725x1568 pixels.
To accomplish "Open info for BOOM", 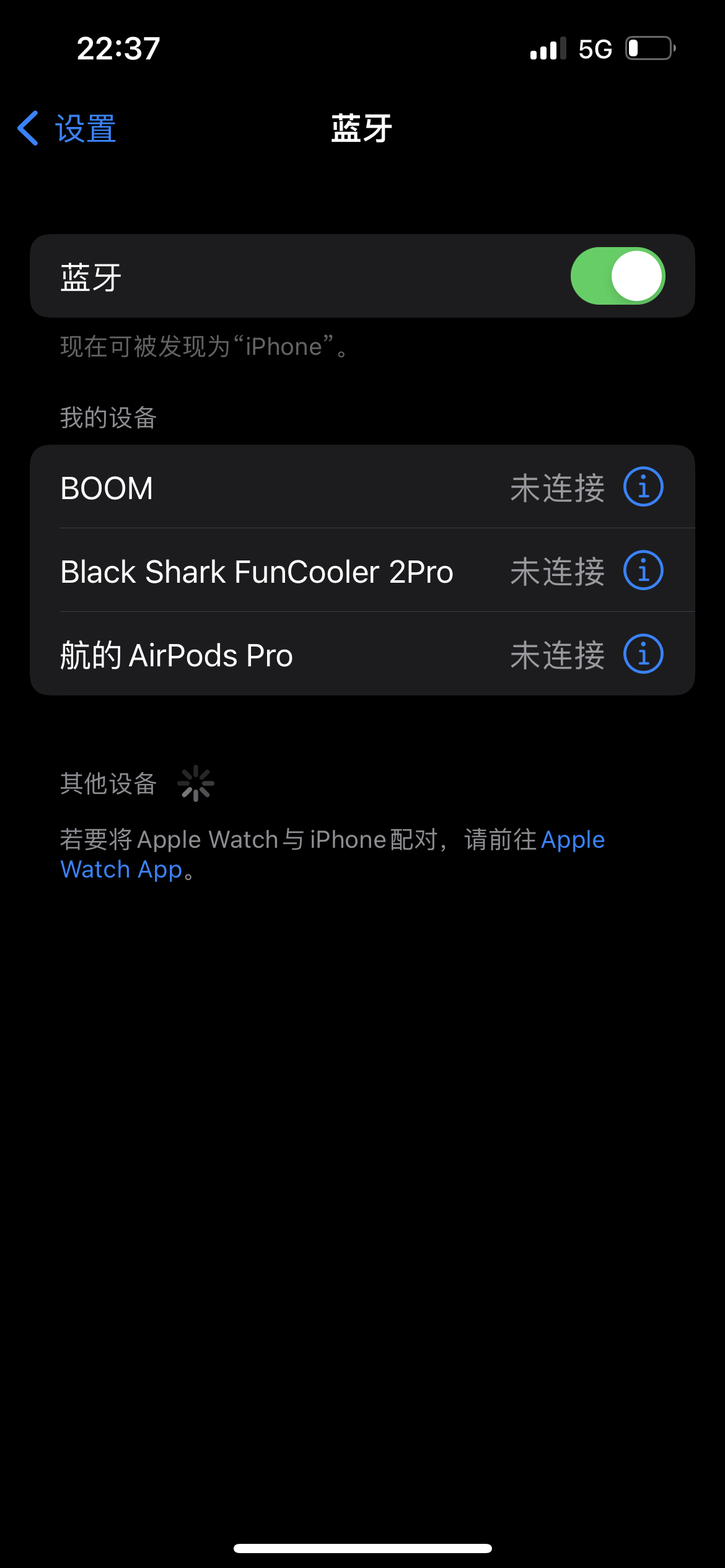I will click(x=643, y=487).
